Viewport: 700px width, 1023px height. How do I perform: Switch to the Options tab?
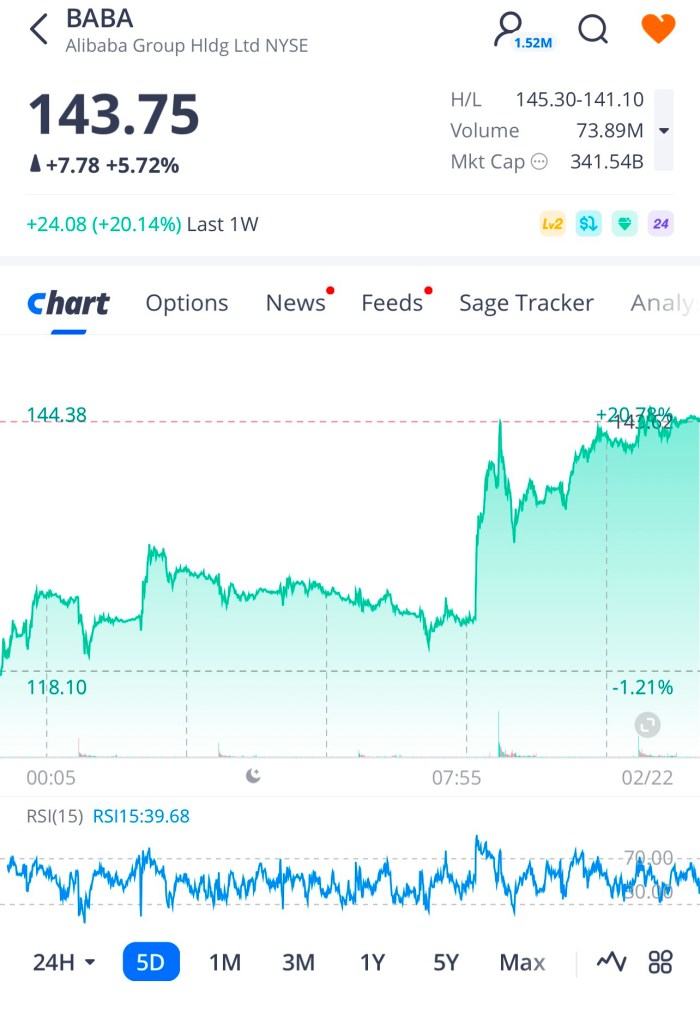pos(187,303)
